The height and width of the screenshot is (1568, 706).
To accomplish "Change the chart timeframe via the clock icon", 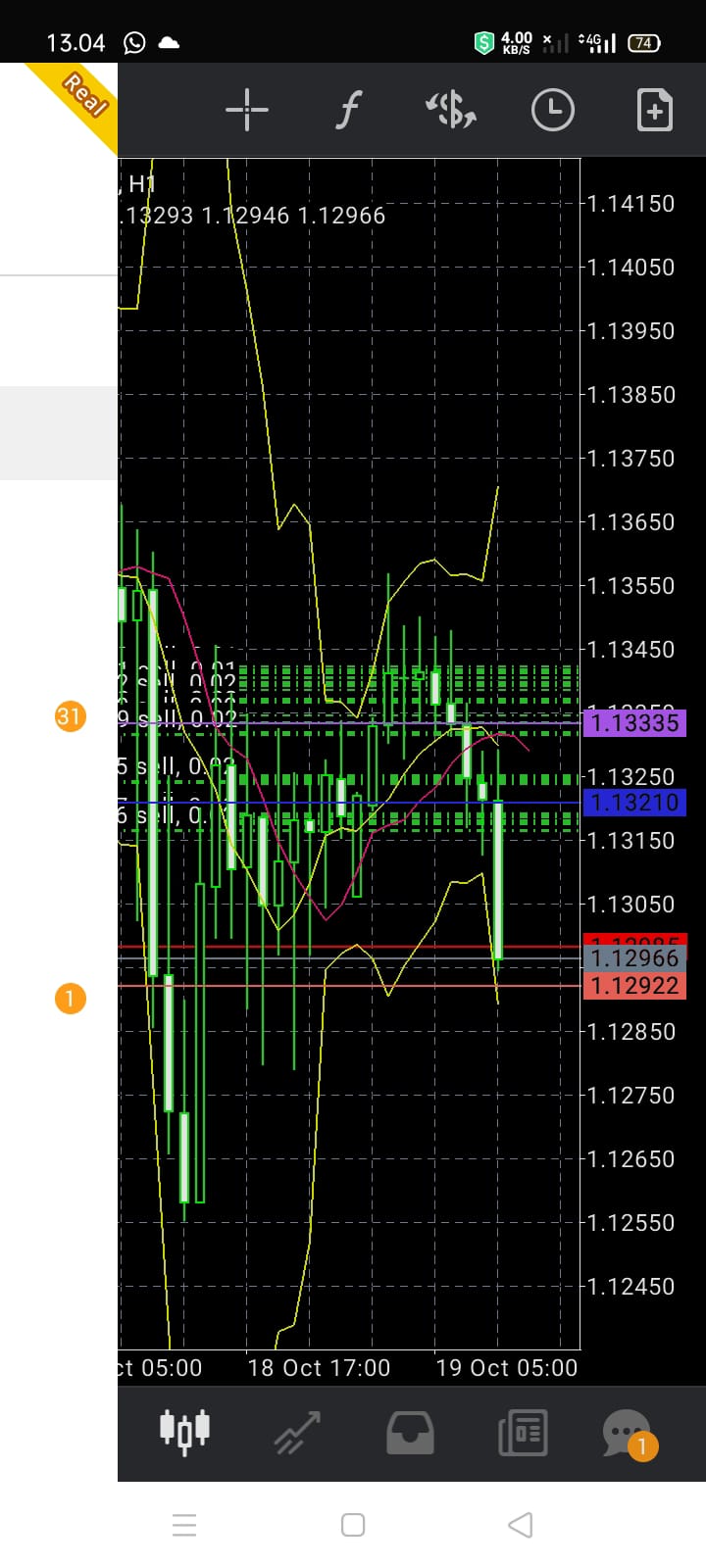I will (x=553, y=110).
